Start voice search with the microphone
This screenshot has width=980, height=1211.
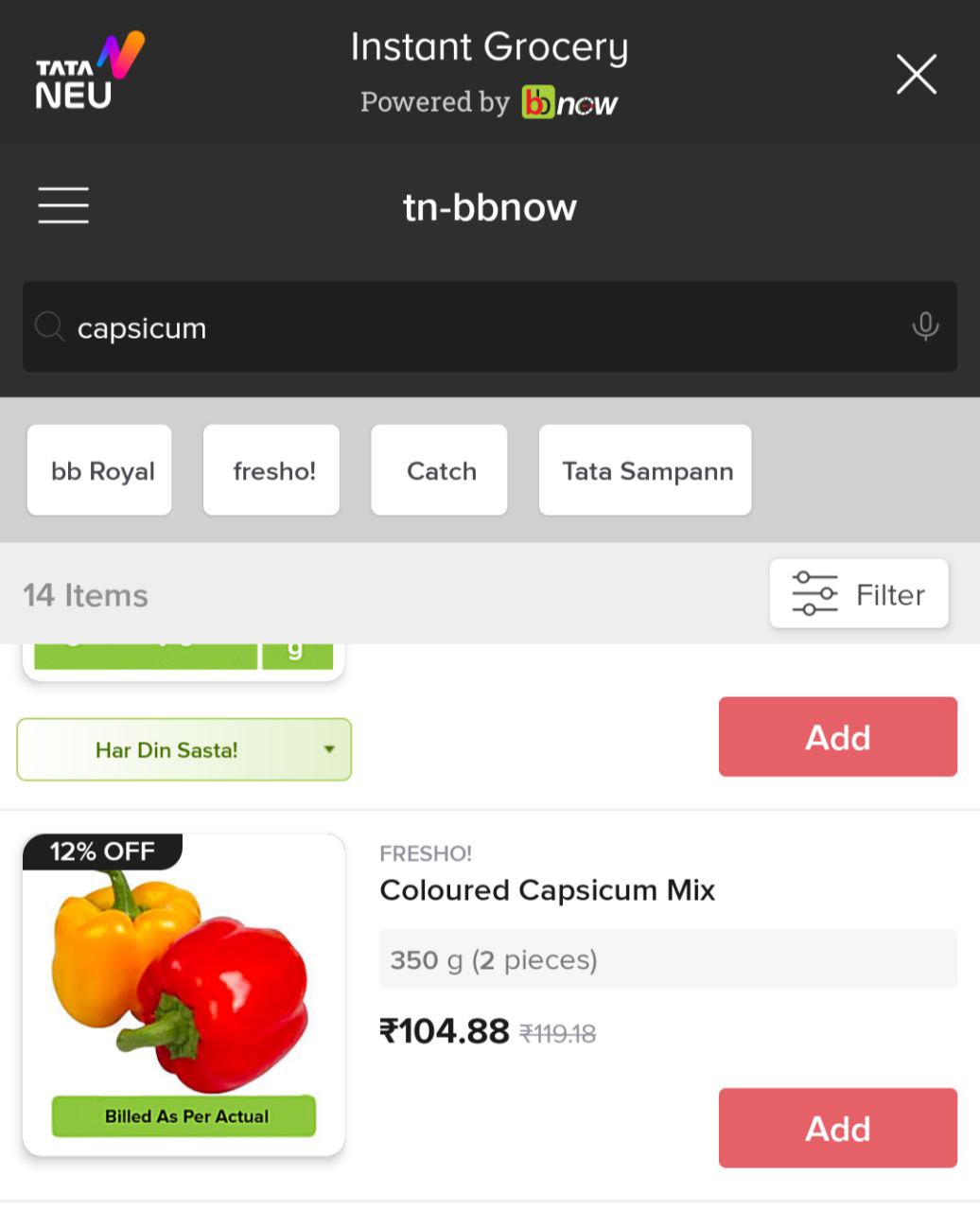click(924, 326)
